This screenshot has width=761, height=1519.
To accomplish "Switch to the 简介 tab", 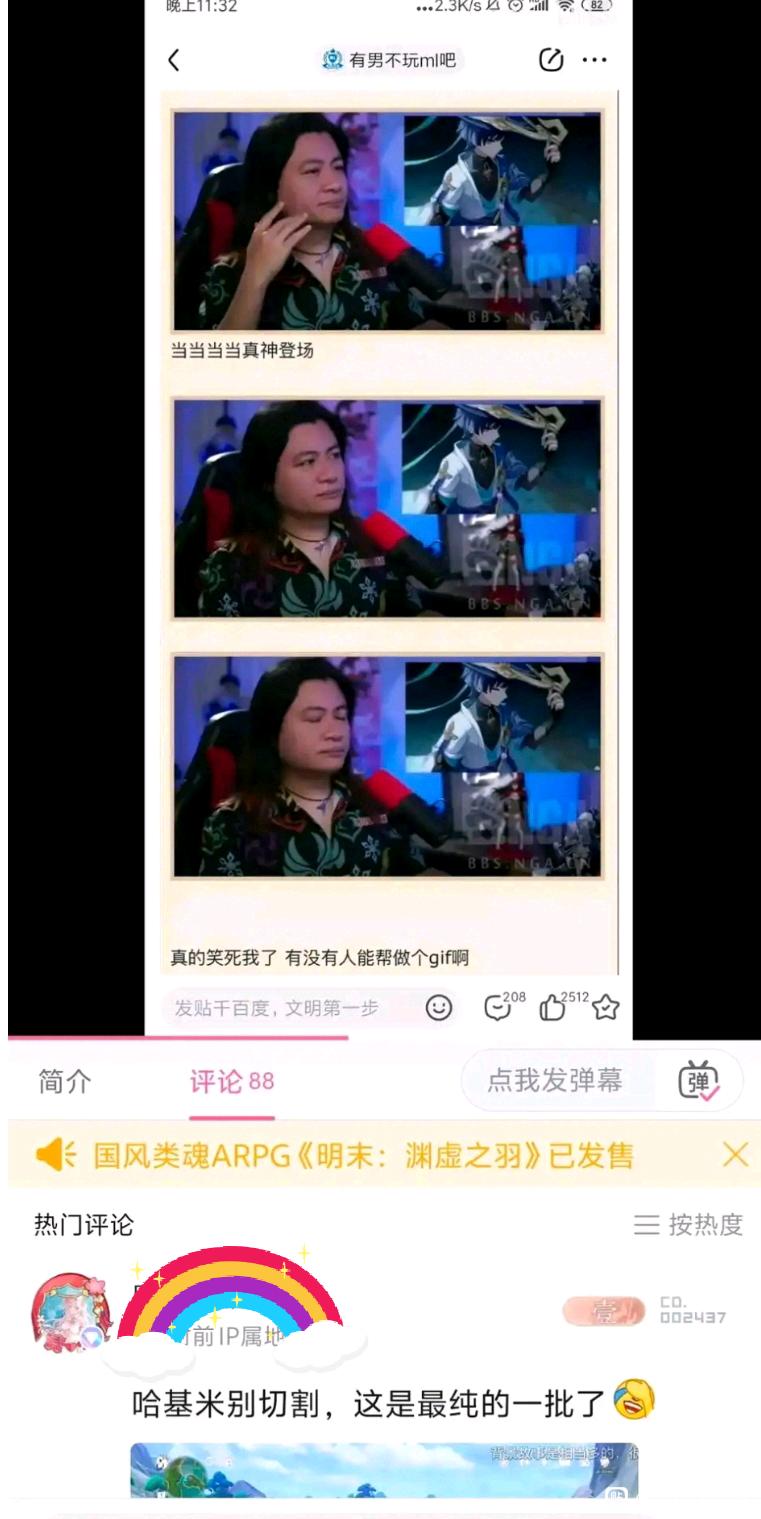I will pyautogui.click(x=64, y=1081).
